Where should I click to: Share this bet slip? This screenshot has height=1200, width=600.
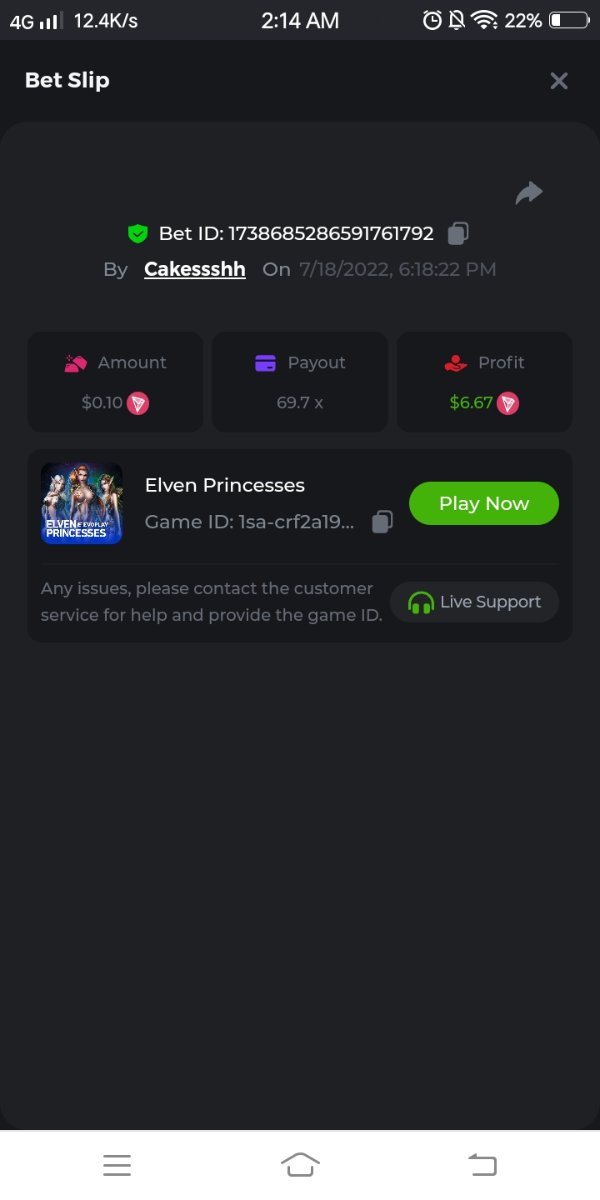pos(528,193)
